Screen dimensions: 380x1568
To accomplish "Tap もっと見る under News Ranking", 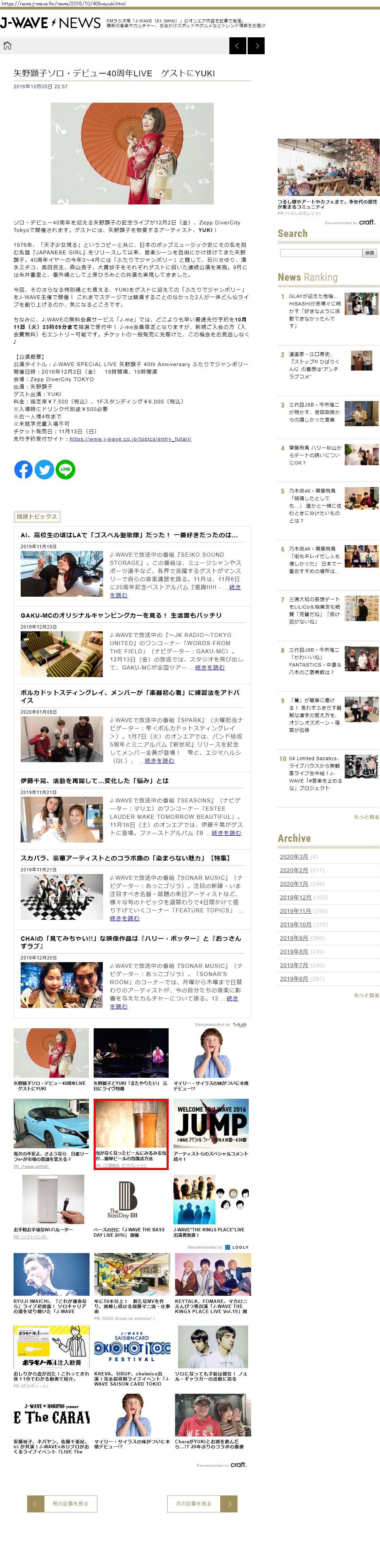I will (x=366, y=817).
